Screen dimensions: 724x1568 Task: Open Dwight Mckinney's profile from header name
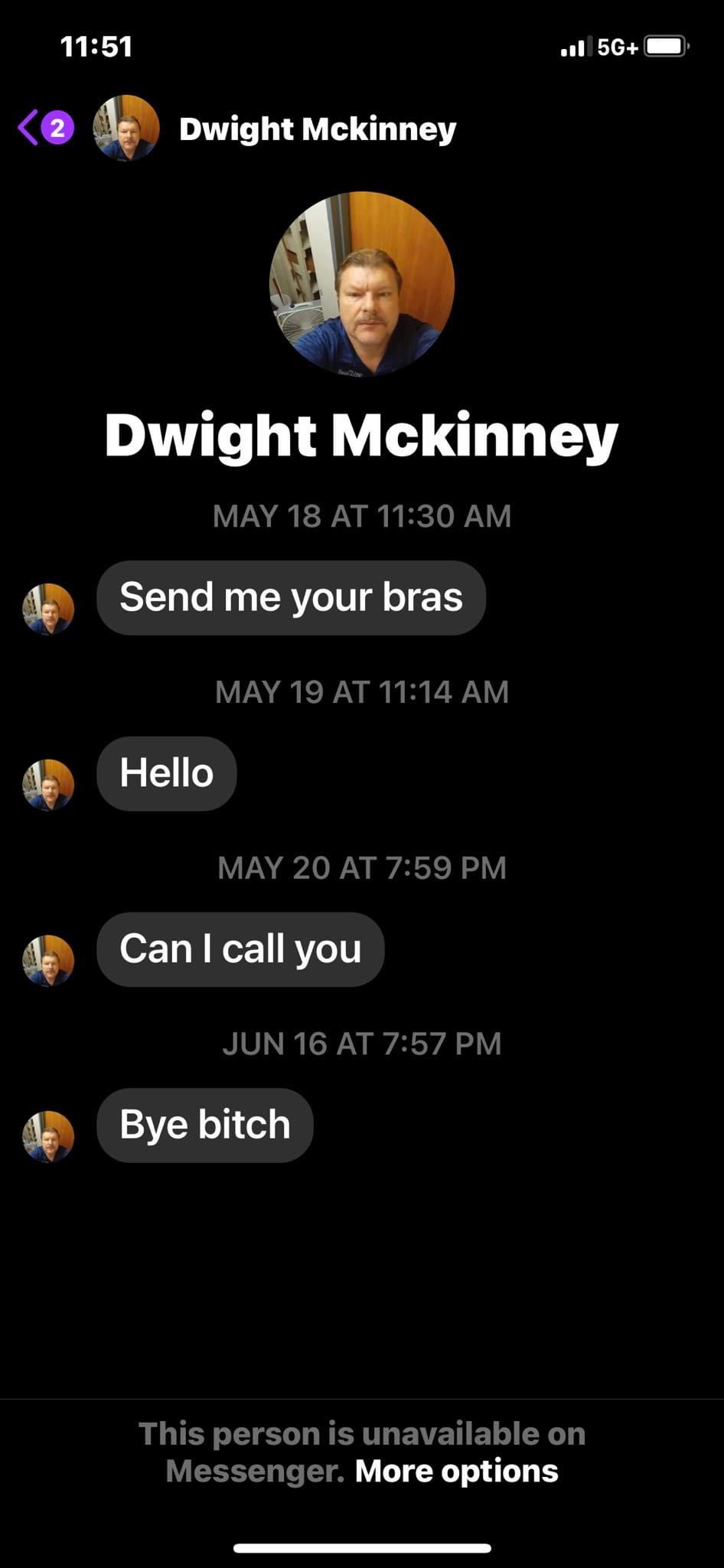(317, 129)
